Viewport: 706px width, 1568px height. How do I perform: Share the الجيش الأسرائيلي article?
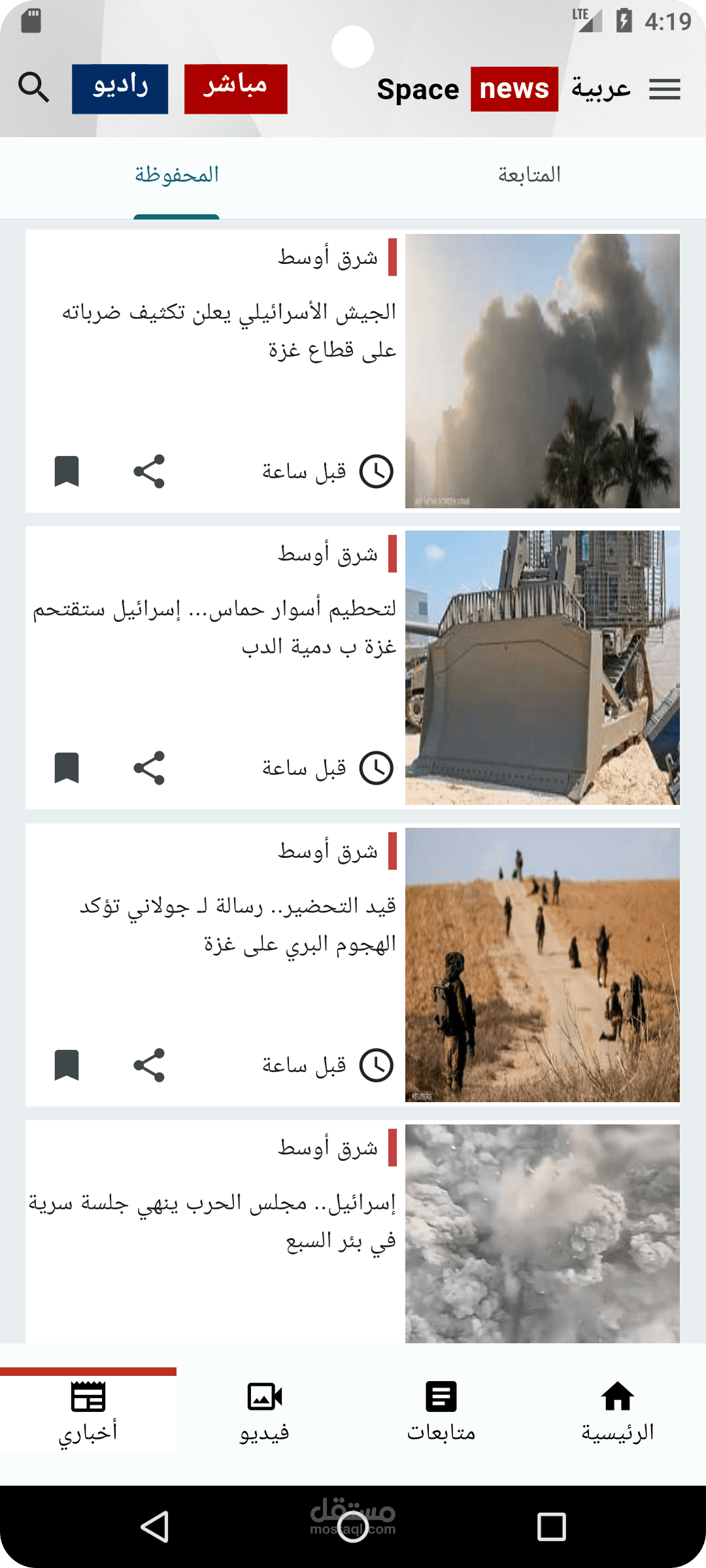149,471
